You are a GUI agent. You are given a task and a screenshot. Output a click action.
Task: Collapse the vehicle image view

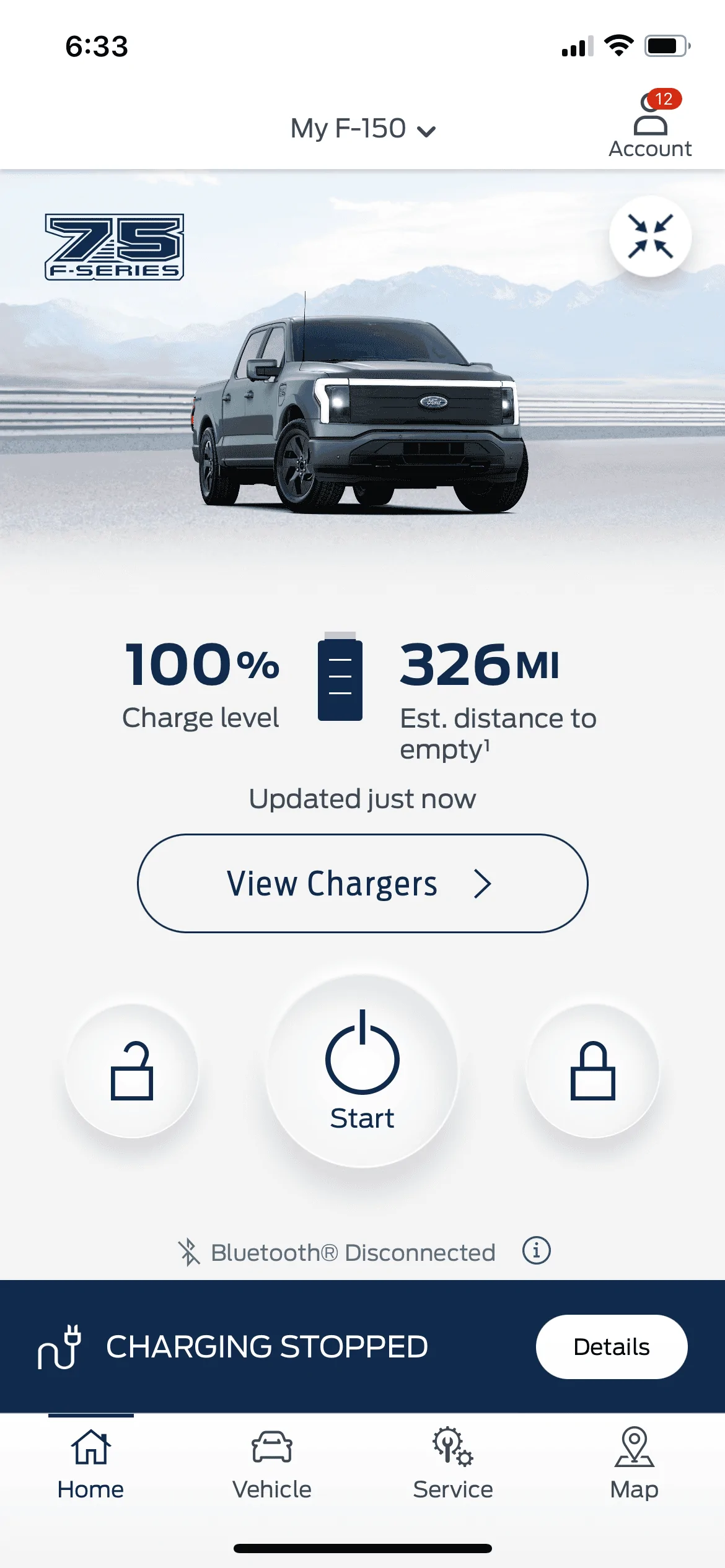point(650,236)
